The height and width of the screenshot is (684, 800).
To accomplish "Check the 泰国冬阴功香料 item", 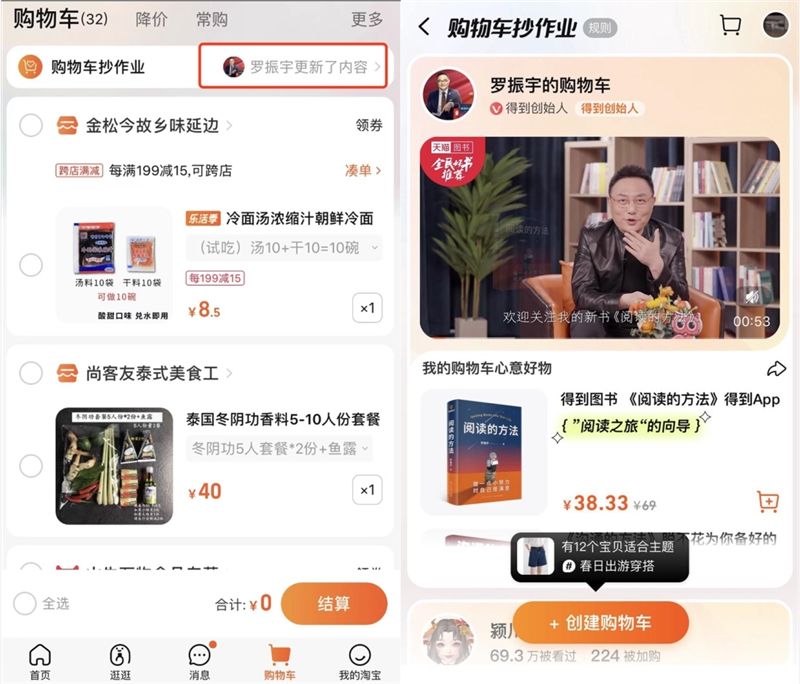I will [x=31, y=466].
